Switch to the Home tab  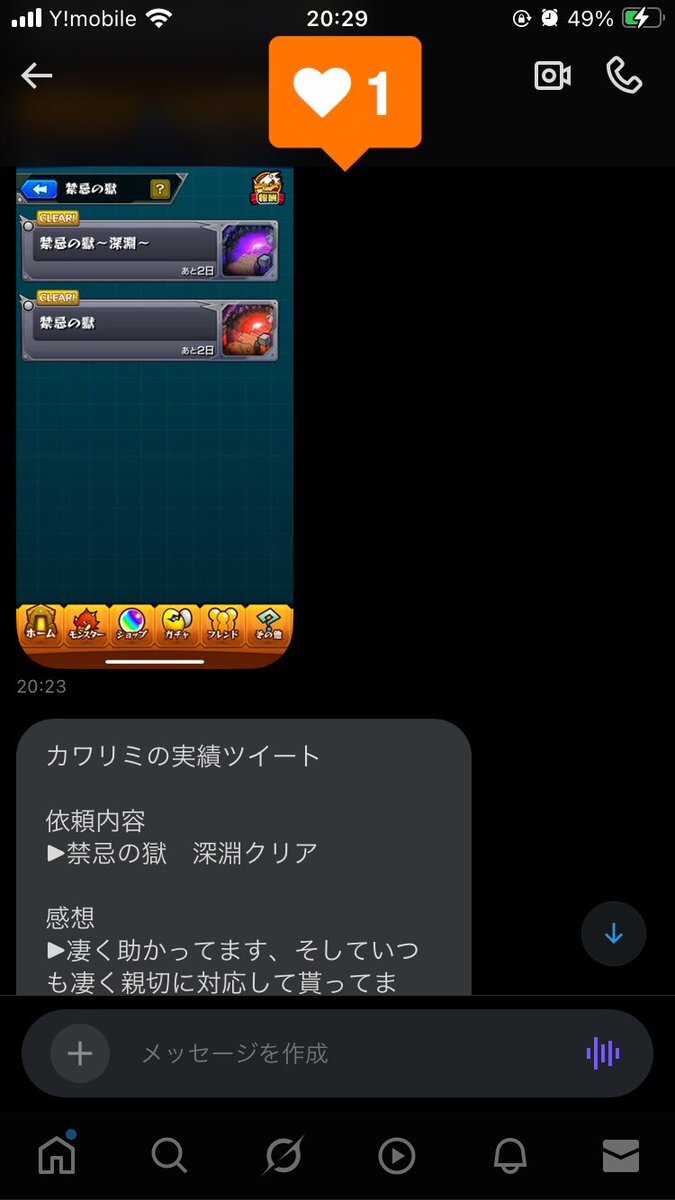click(57, 1156)
